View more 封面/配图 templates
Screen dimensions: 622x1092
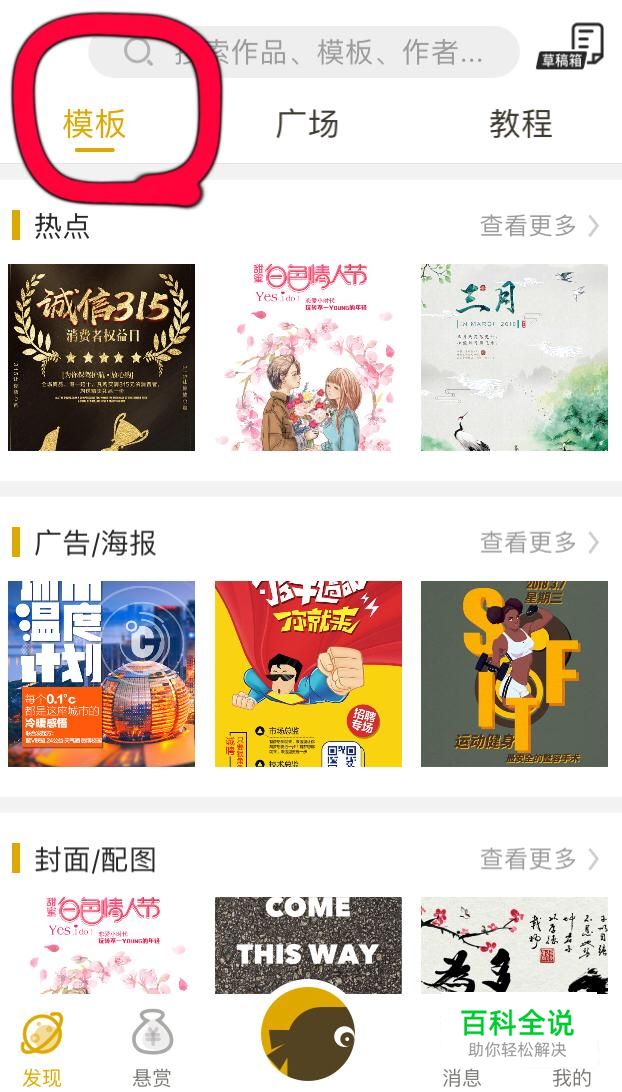540,859
